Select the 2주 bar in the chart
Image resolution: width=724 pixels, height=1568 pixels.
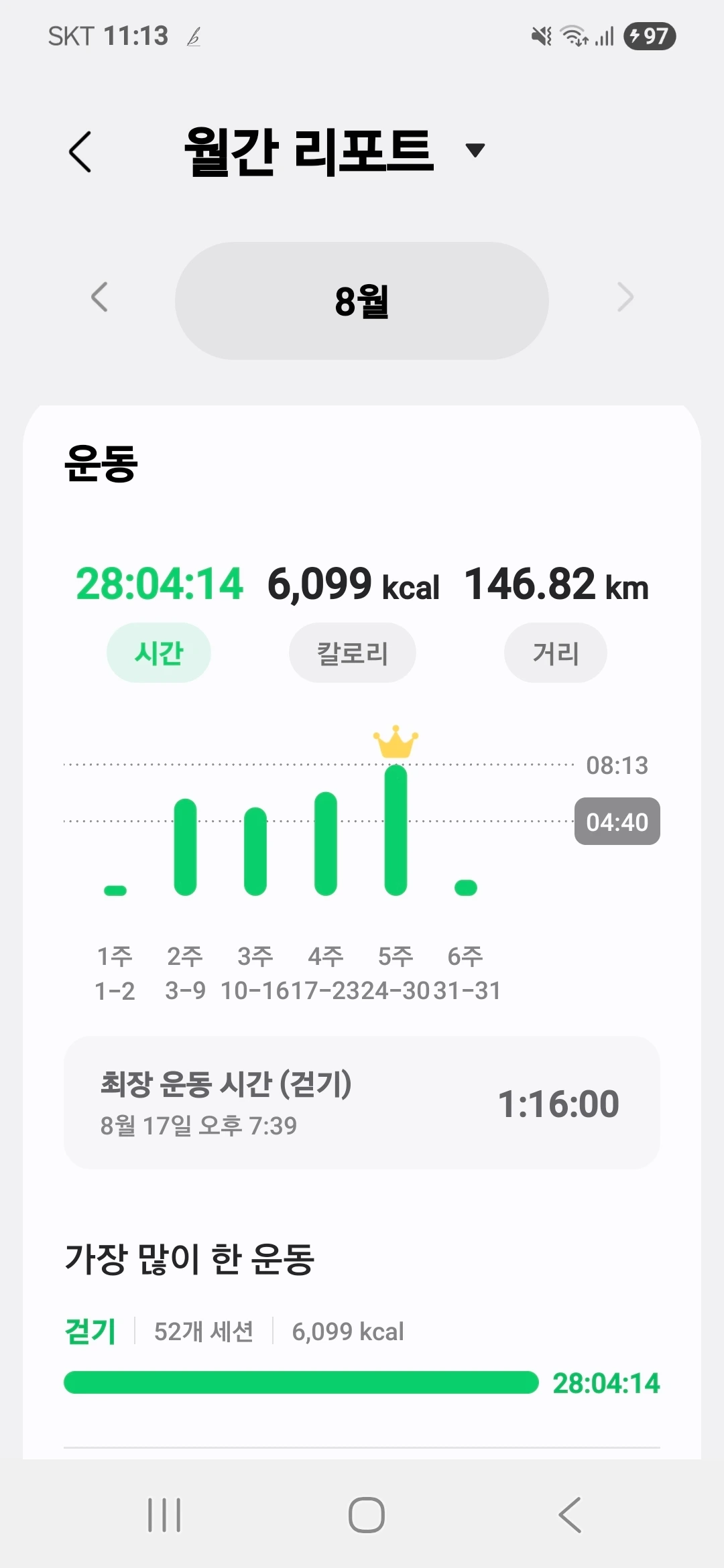pos(185,847)
